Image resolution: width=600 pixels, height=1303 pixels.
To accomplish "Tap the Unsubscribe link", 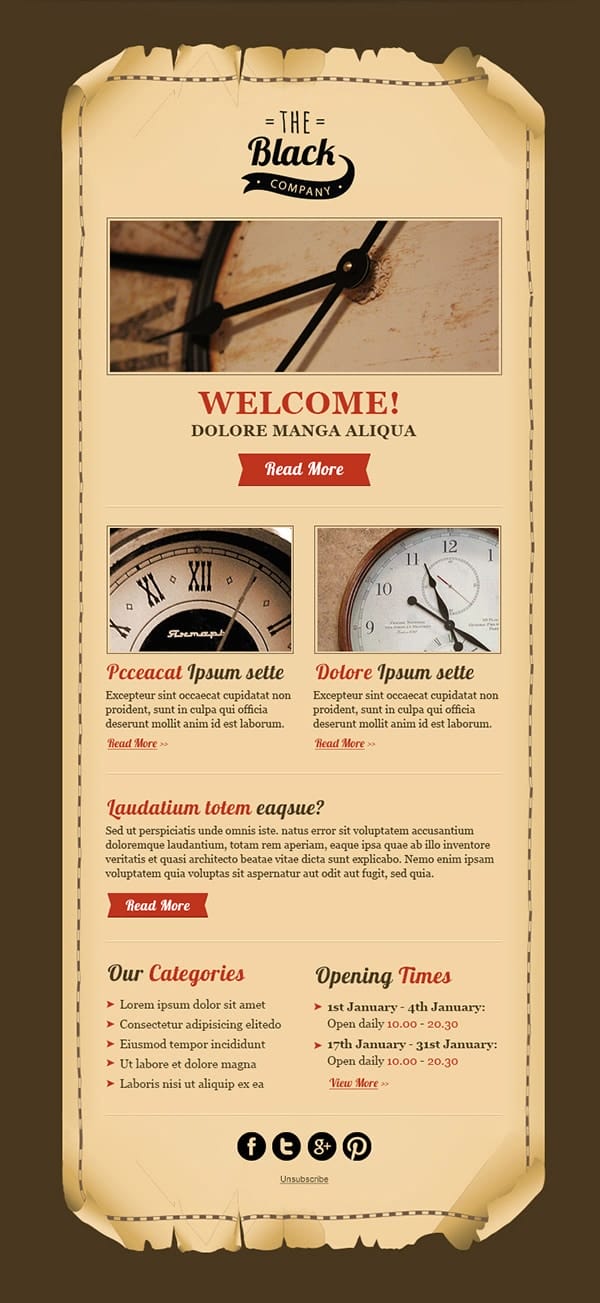I will click(304, 1180).
